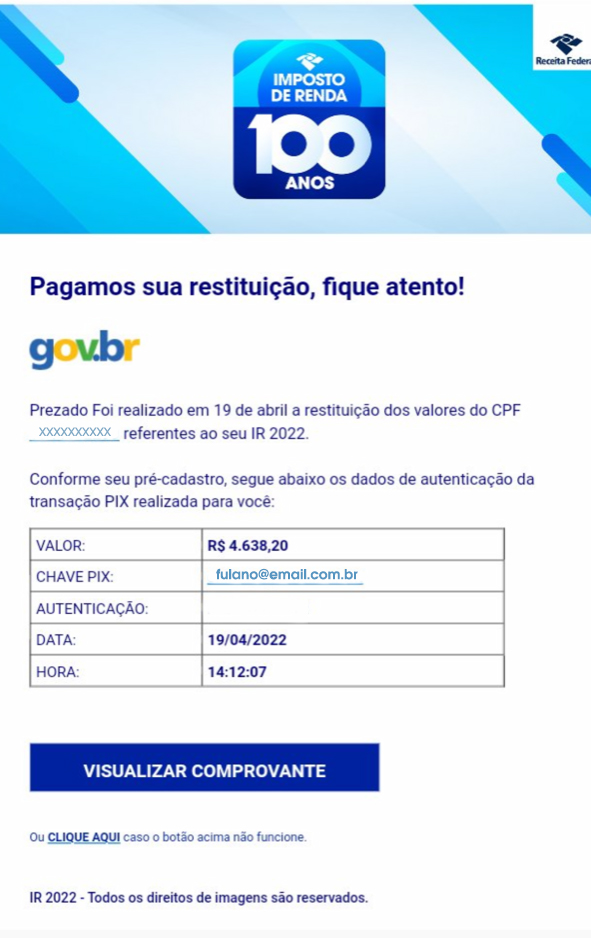The image size is (591, 938).
Task: Tap the underlined CPF number link
Action: (x=75, y=433)
